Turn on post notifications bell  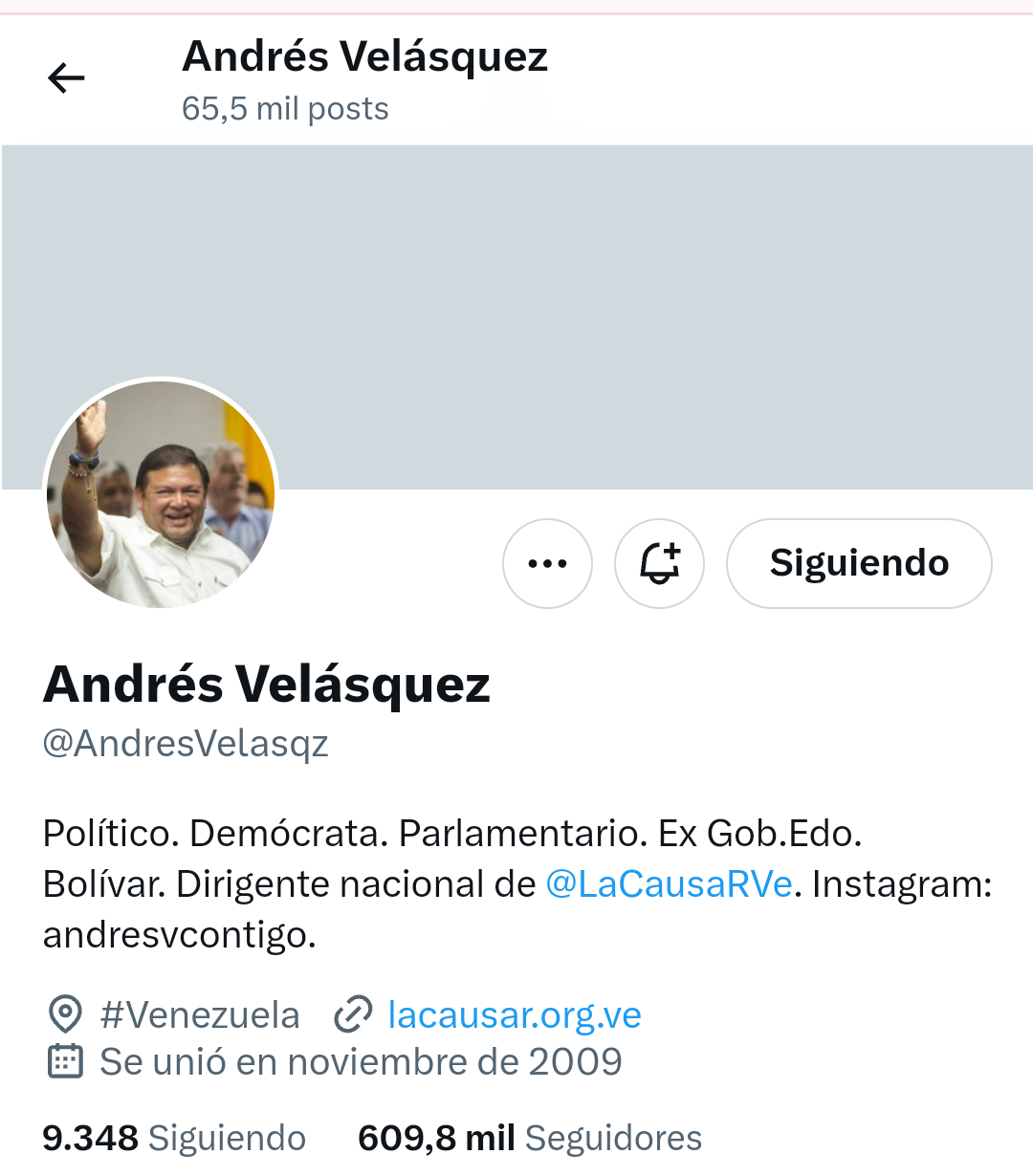pyautogui.click(x=659, y=563)
